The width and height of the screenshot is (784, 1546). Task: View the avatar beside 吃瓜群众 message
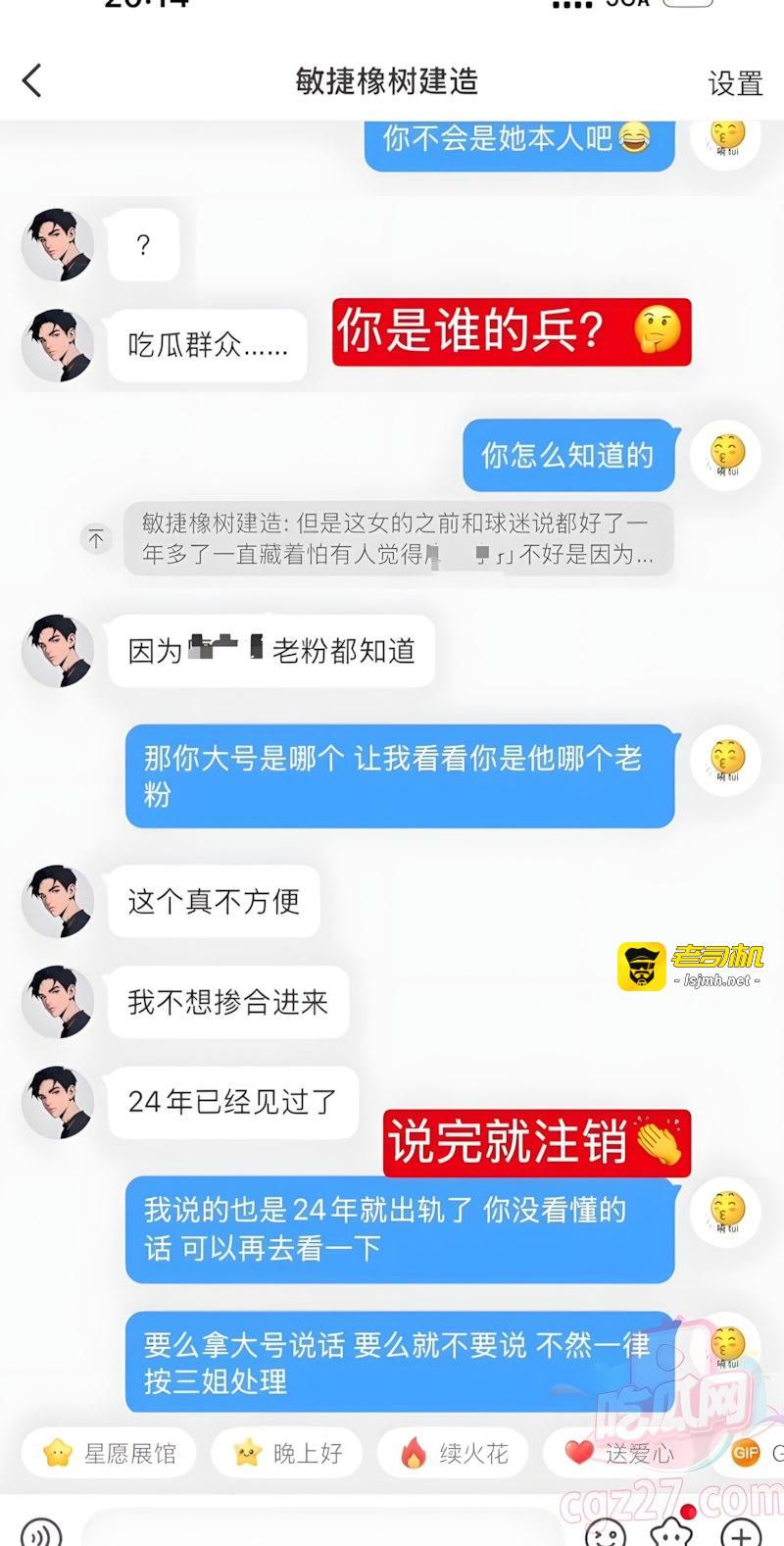tap(59, 345)
